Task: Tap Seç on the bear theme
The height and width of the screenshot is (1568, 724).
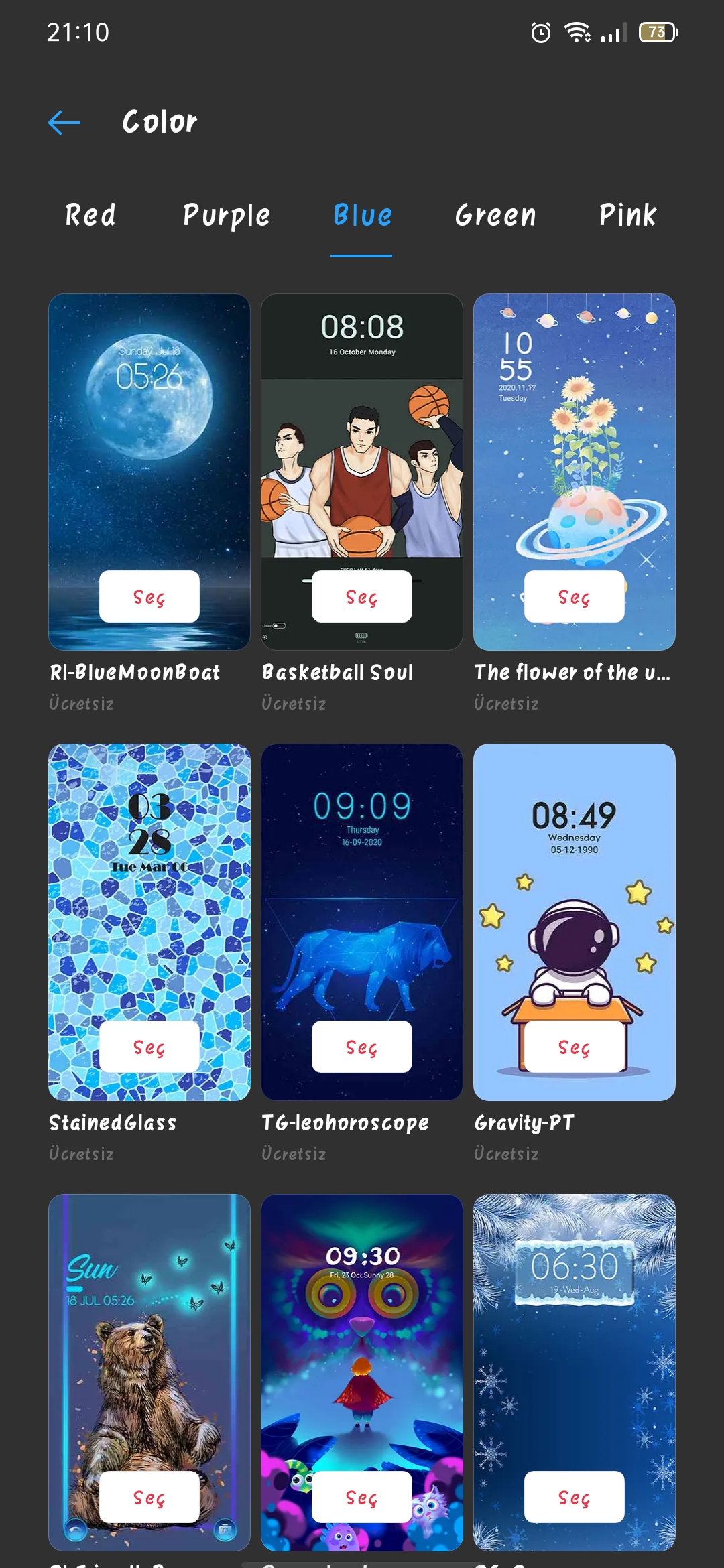Action: 149,1497
